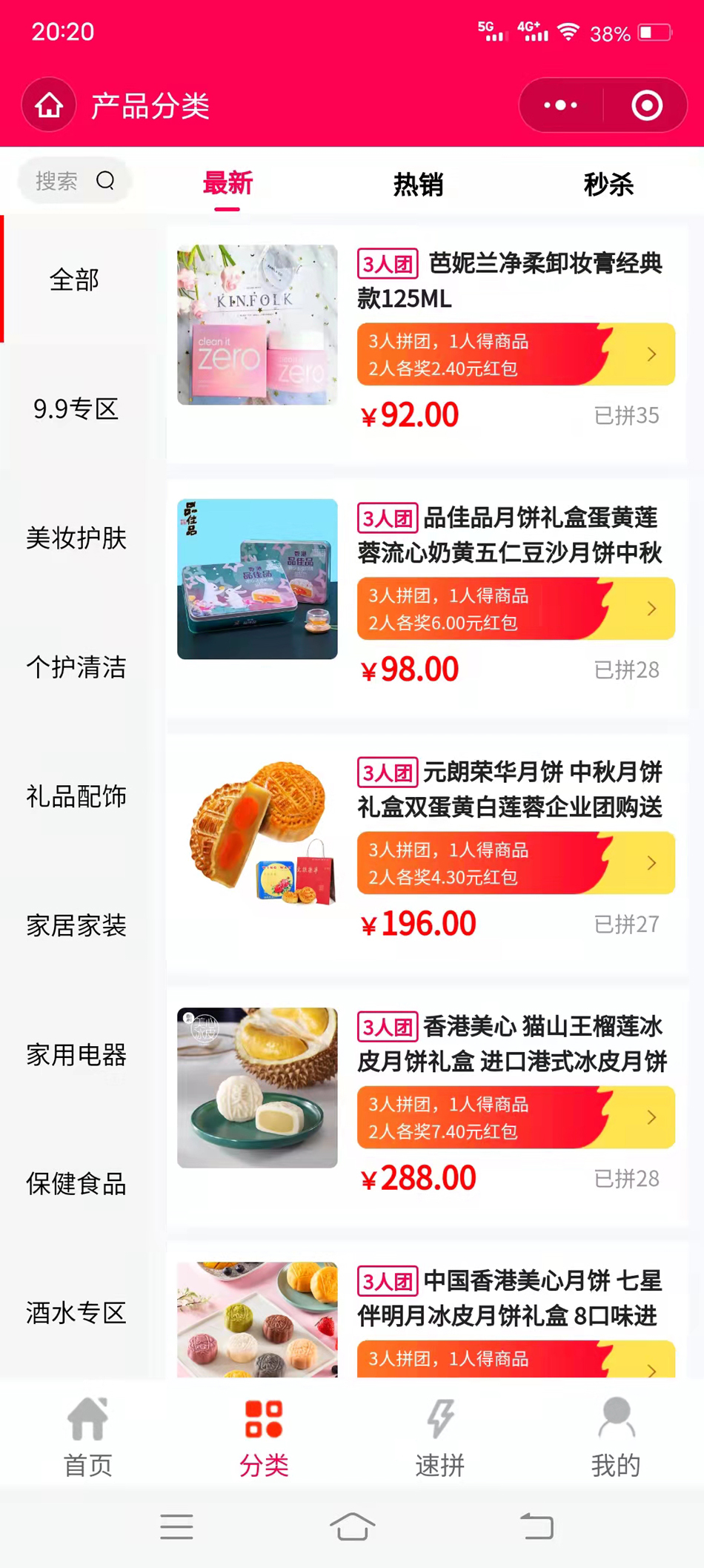Show the 家居家装 category
704x1568 pixels.
[76, 925]
